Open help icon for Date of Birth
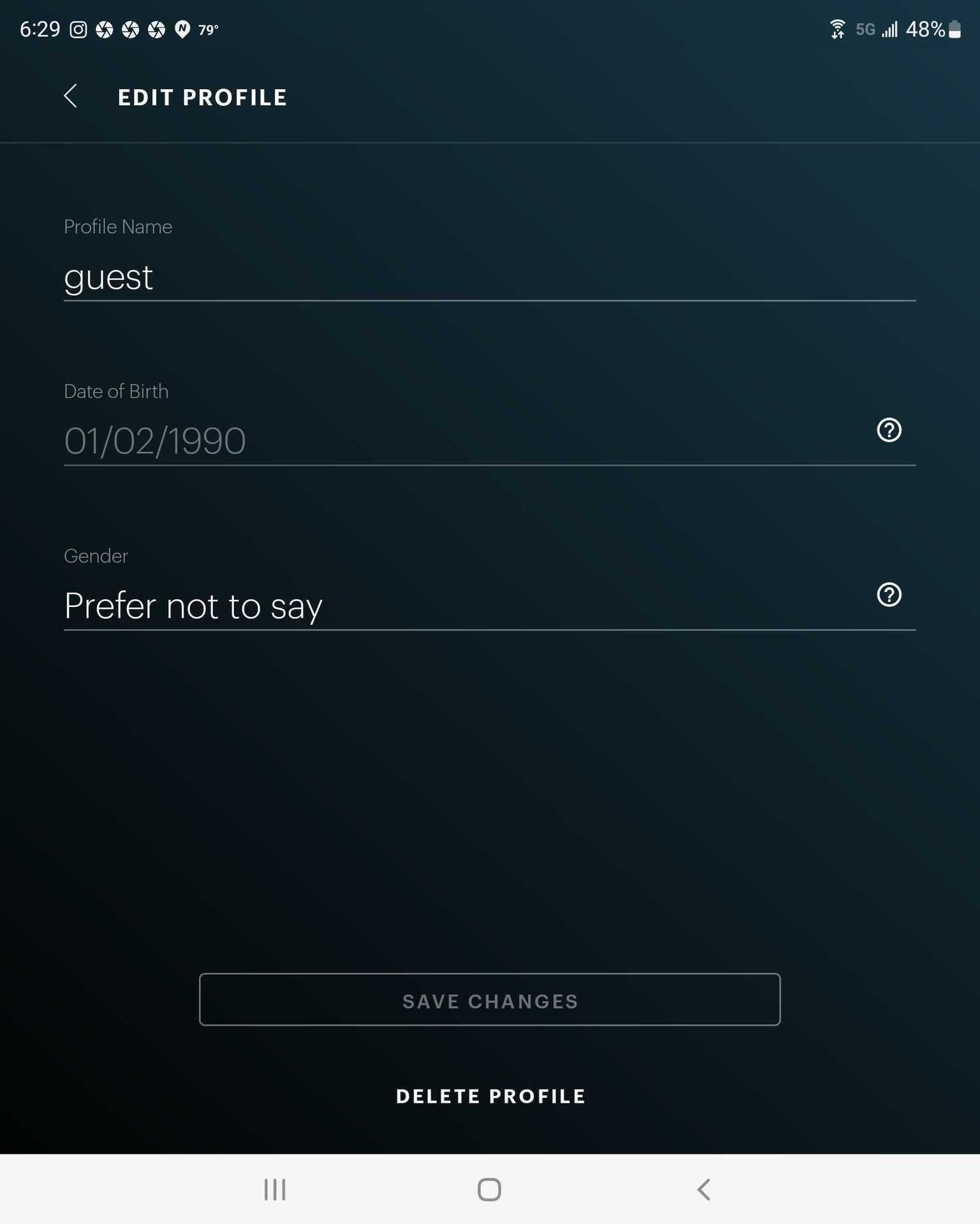 pos(889,430)
